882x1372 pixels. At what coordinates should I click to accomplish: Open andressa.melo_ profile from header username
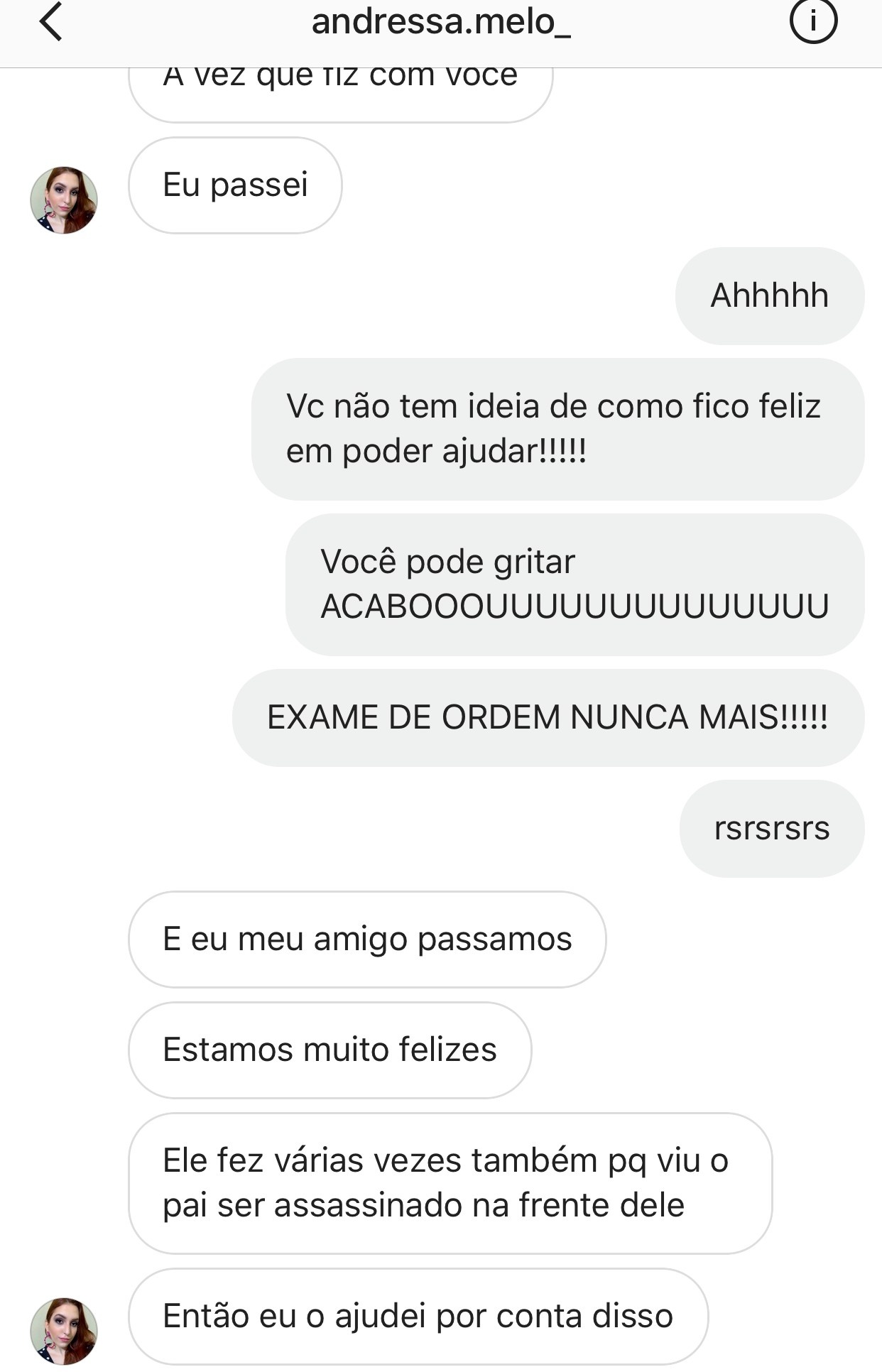point(440,21)
